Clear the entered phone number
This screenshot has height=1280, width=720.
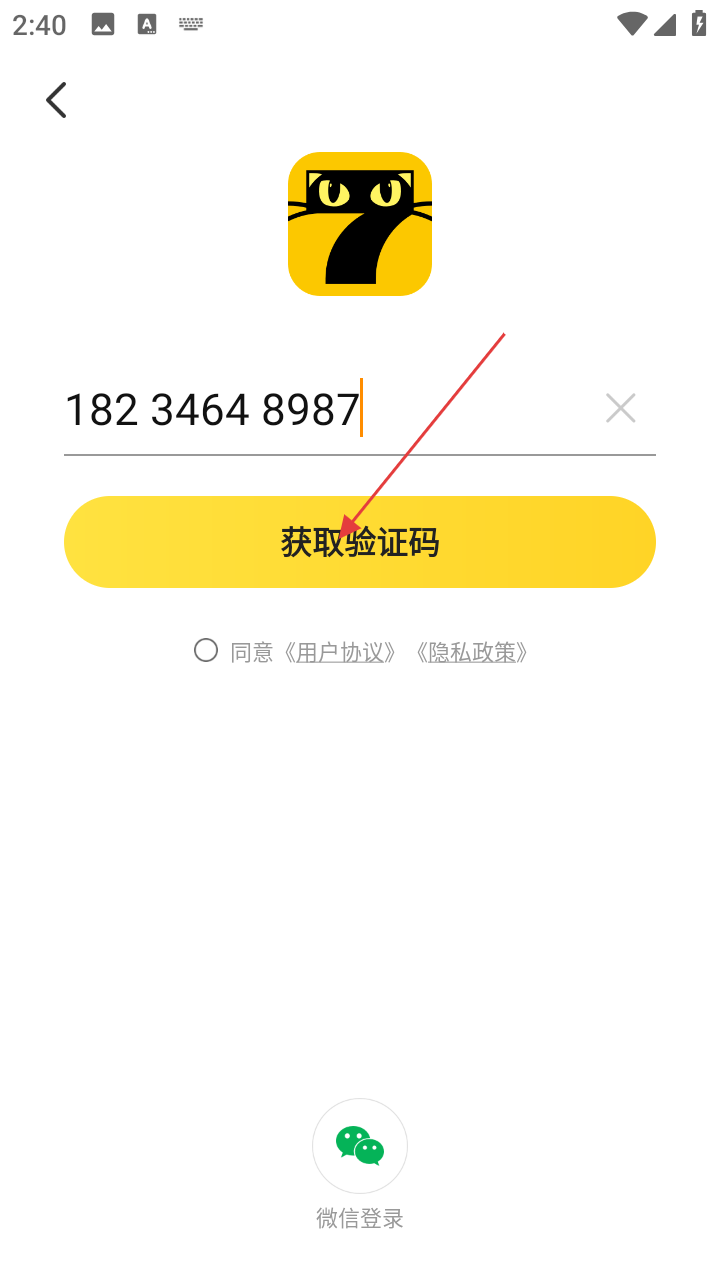(620, 408)
